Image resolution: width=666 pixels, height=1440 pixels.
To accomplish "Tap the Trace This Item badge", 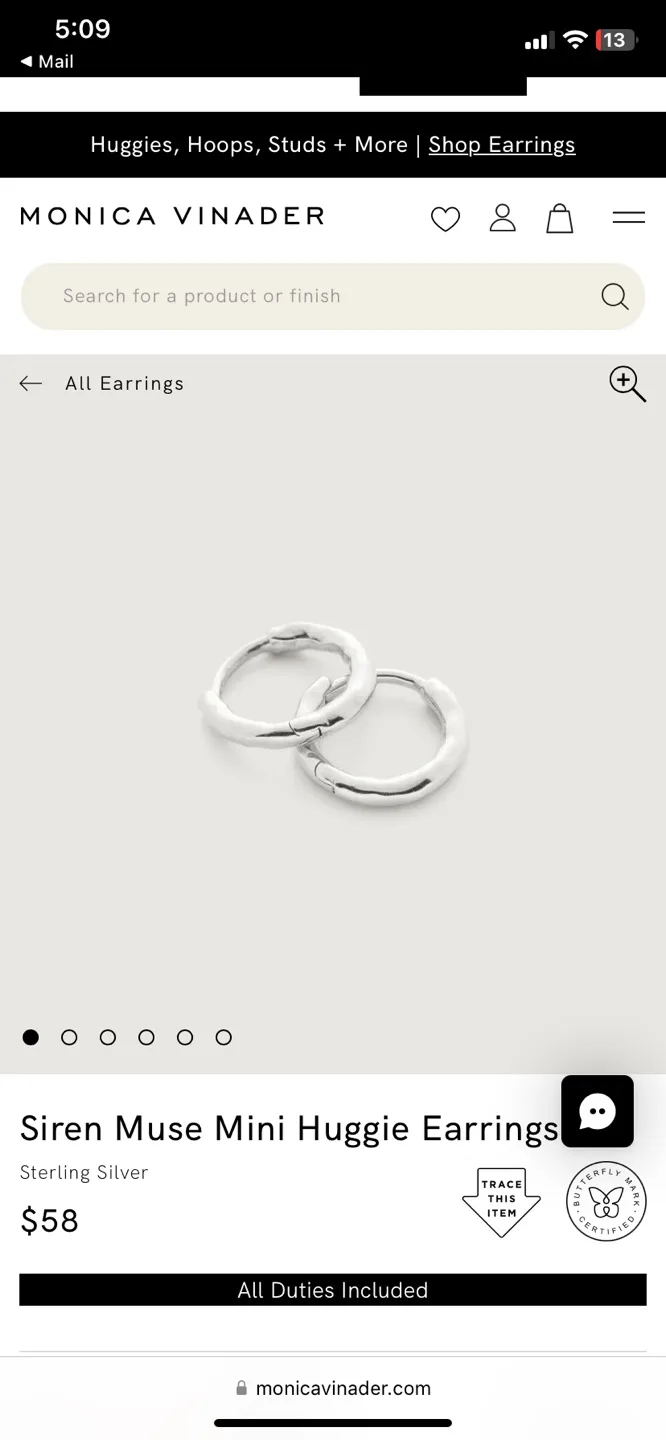I will coord(501,1199).
